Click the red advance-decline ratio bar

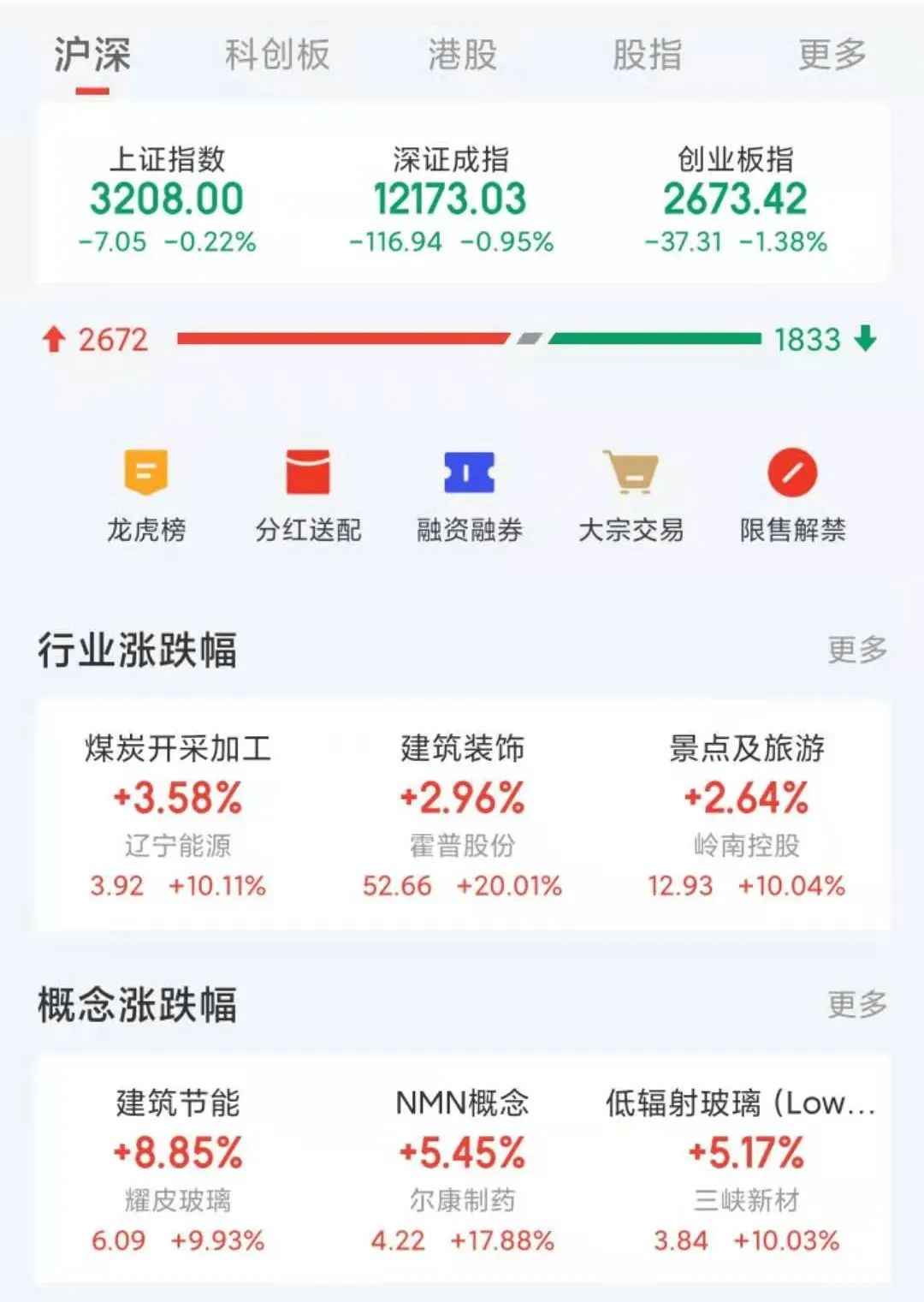(342, 338)
